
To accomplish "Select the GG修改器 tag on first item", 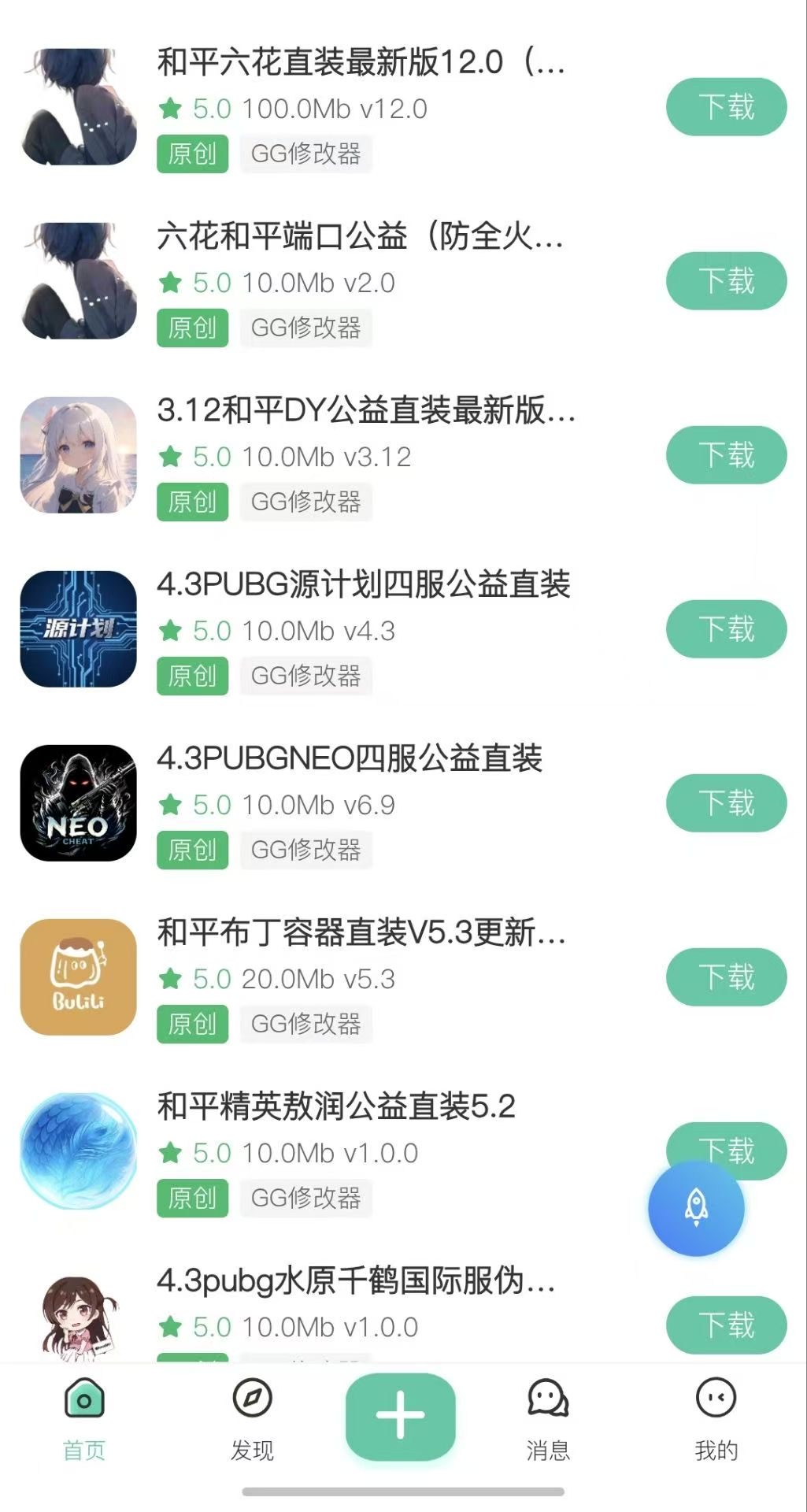I will (x=306, y=154).
